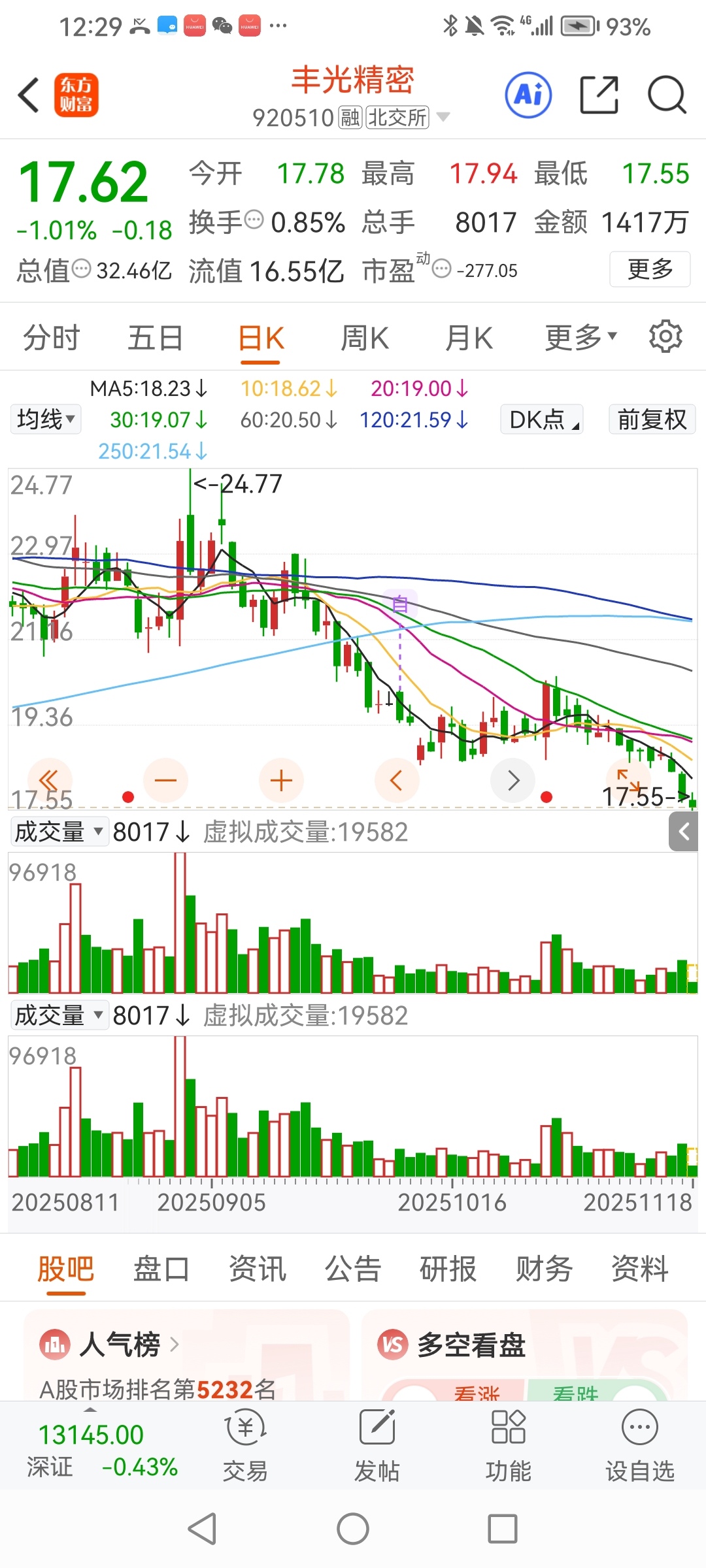
Task: Switch to the 五日 chart tab
Action: click(x=155, y=338)
